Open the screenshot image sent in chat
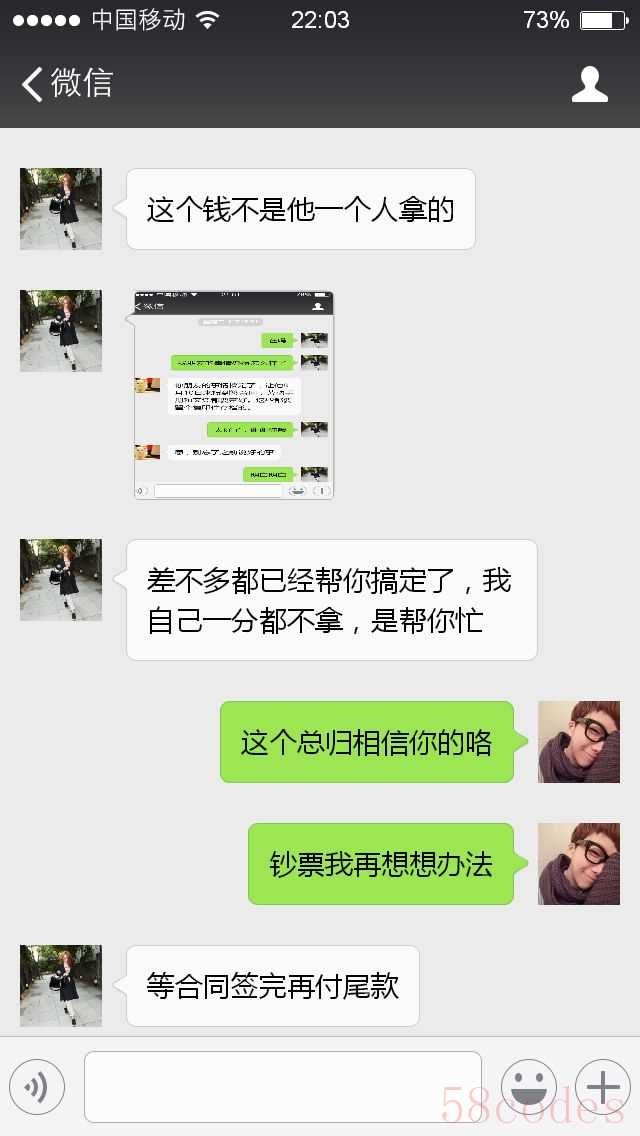This screenshot has width=640, height=1136. click(233, 394)
